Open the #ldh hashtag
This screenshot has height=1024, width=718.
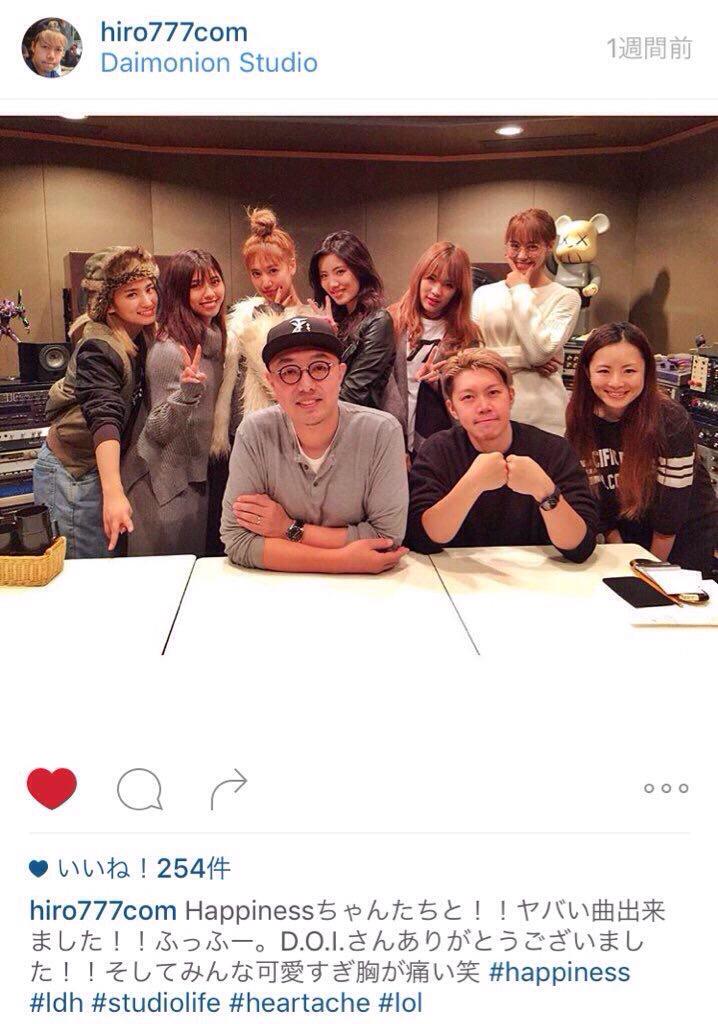coord(62,1003)
